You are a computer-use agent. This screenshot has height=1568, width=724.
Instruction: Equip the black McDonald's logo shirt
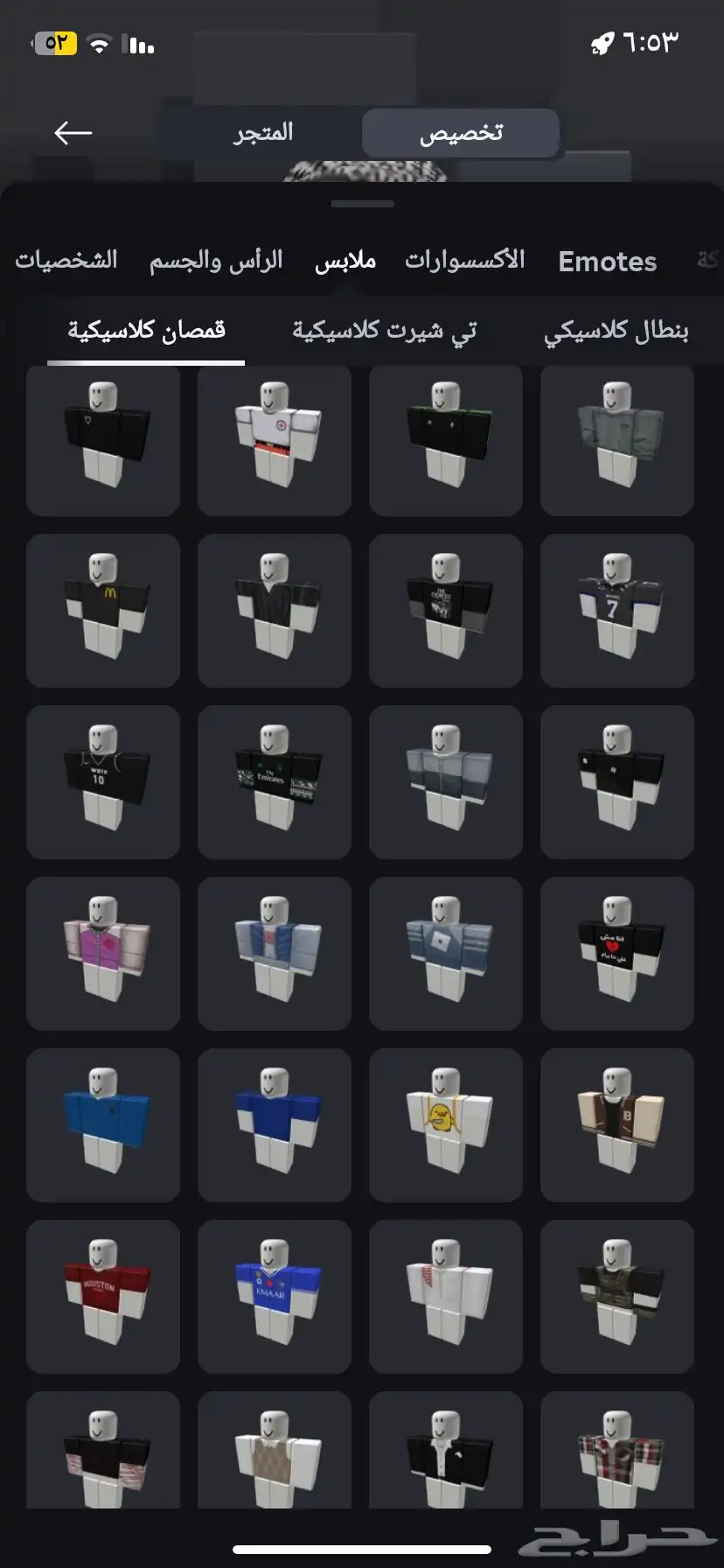(103, 610)
